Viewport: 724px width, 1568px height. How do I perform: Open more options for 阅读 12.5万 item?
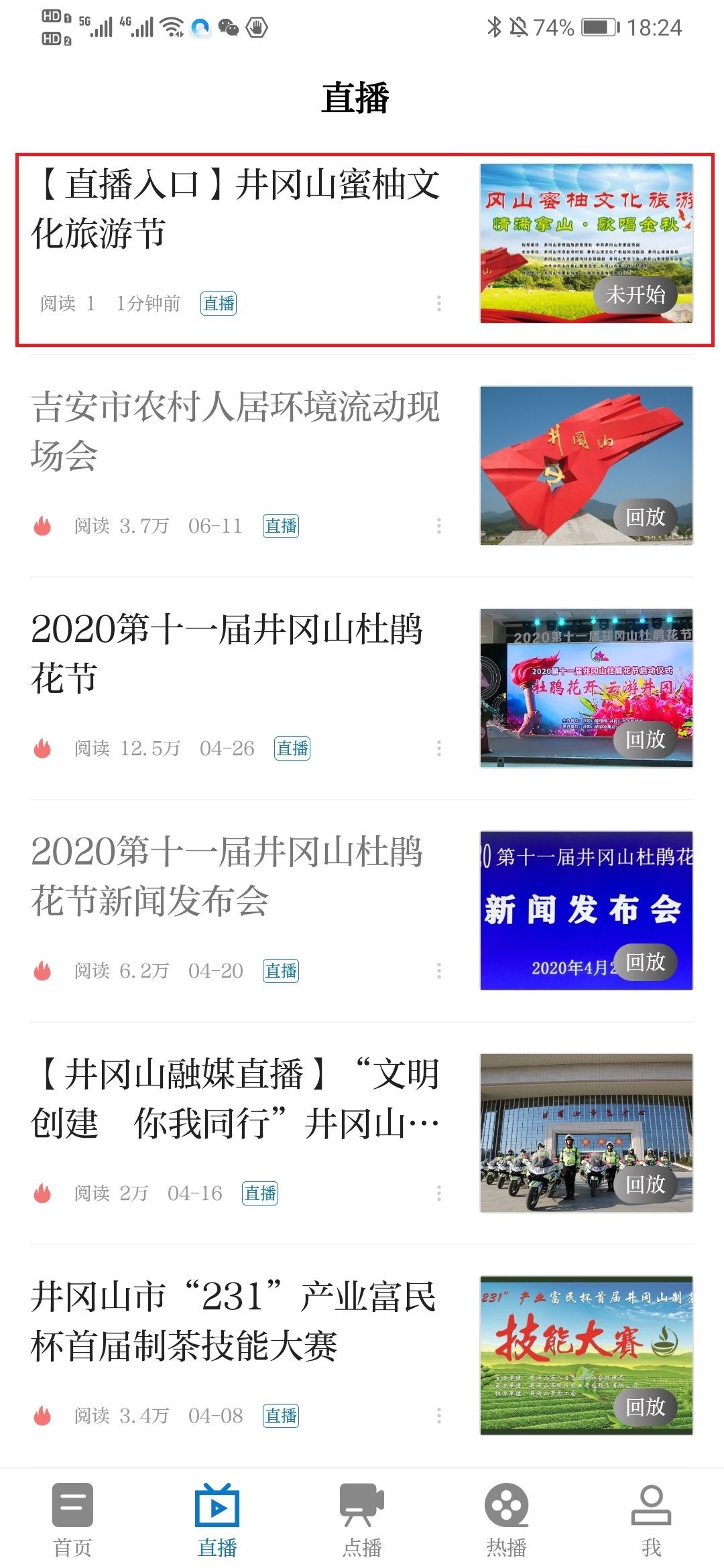click(439, 748)
